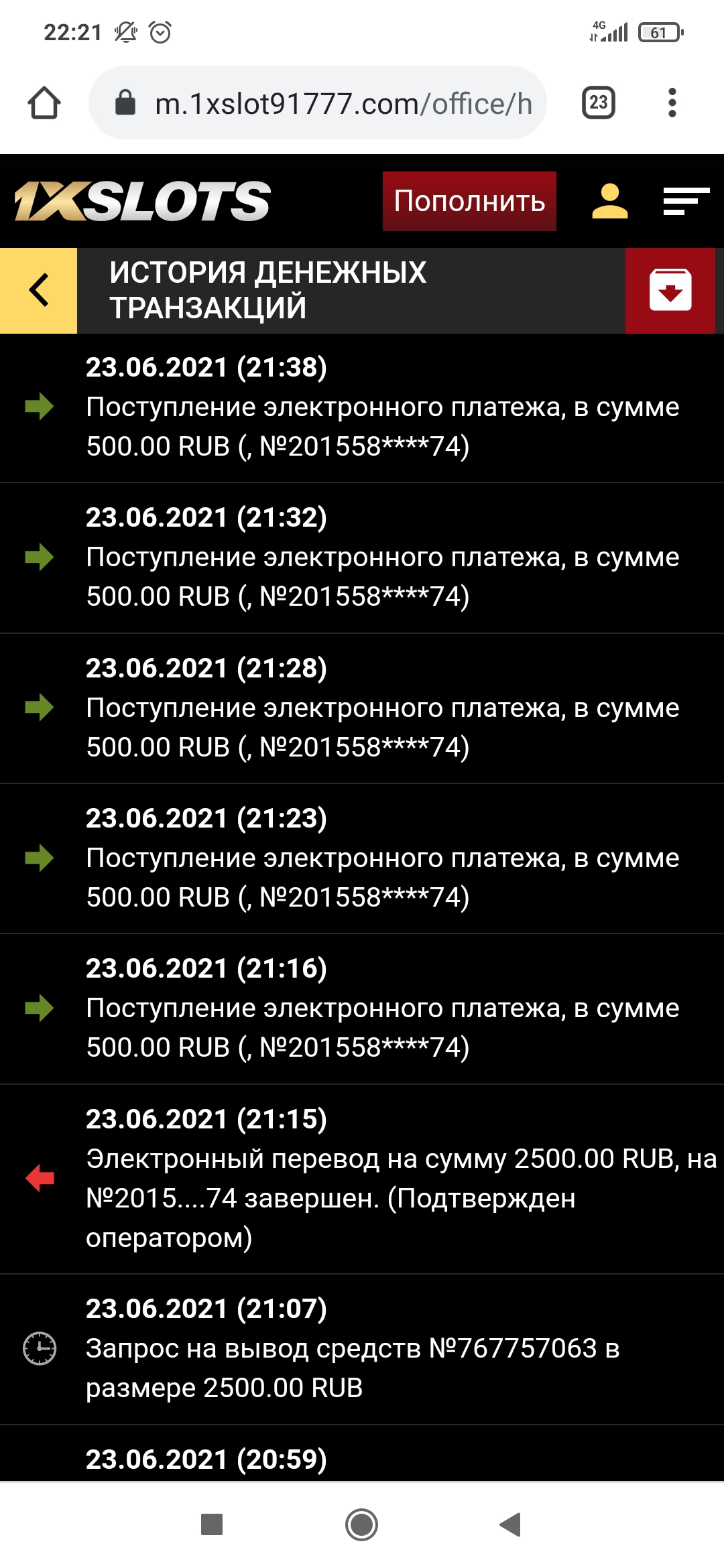
Task: Go back using the yellow arrow button
Action: [39, 290]
